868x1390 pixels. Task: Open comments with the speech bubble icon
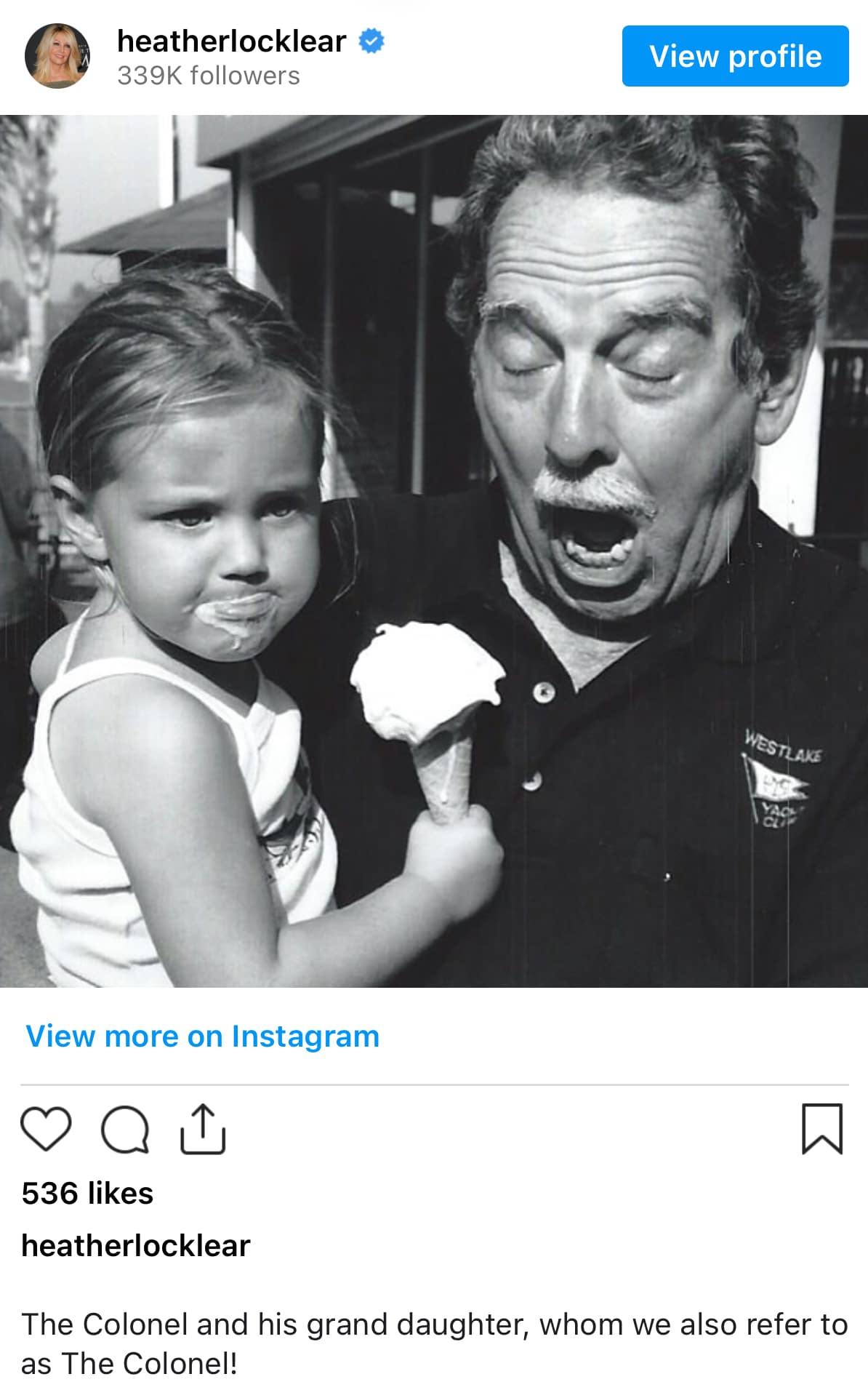pyautogui.click(x=125, y=1130)
